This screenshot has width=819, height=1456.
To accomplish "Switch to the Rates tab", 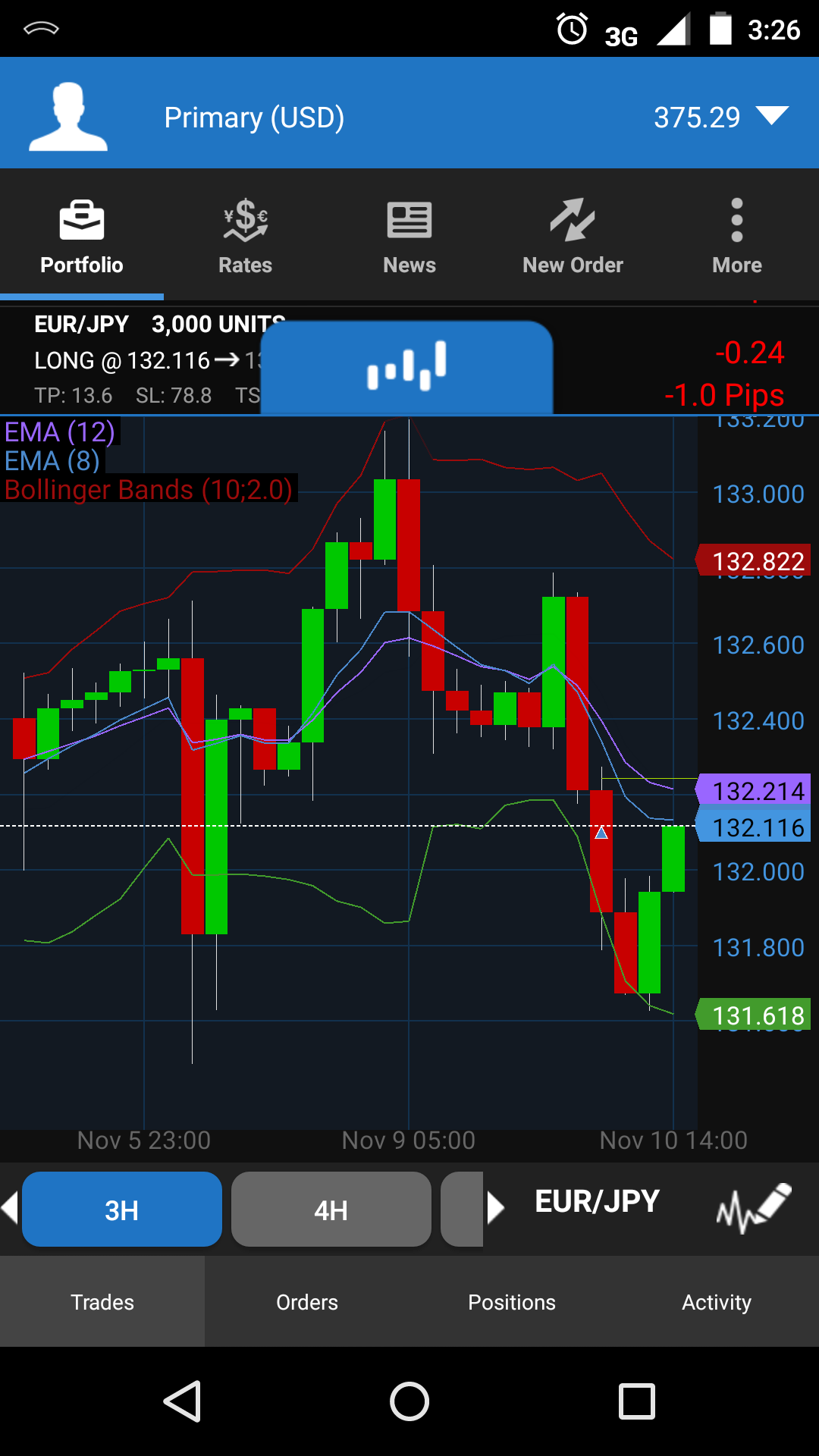I will click(x=245, y=237).
